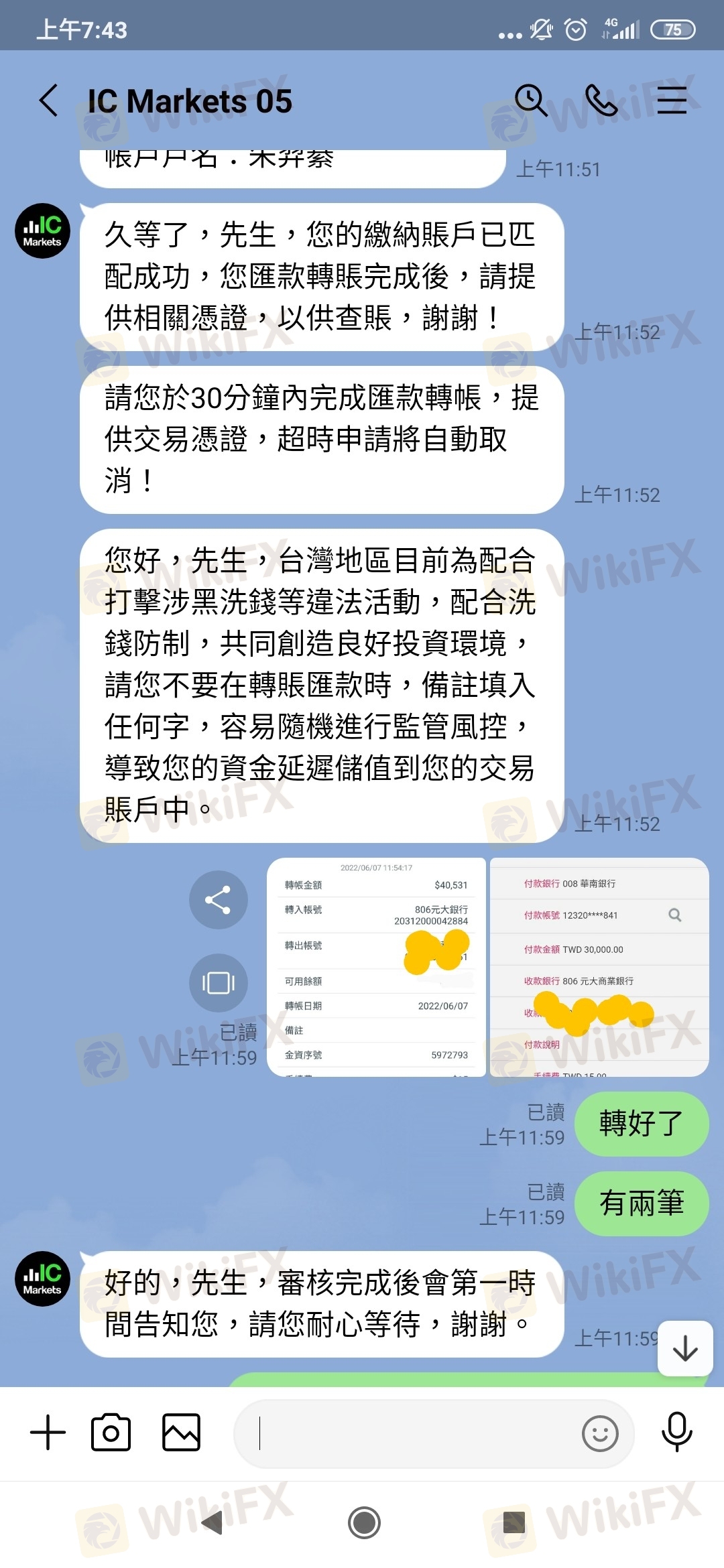Search within this chat

click(x=530, y=101)
